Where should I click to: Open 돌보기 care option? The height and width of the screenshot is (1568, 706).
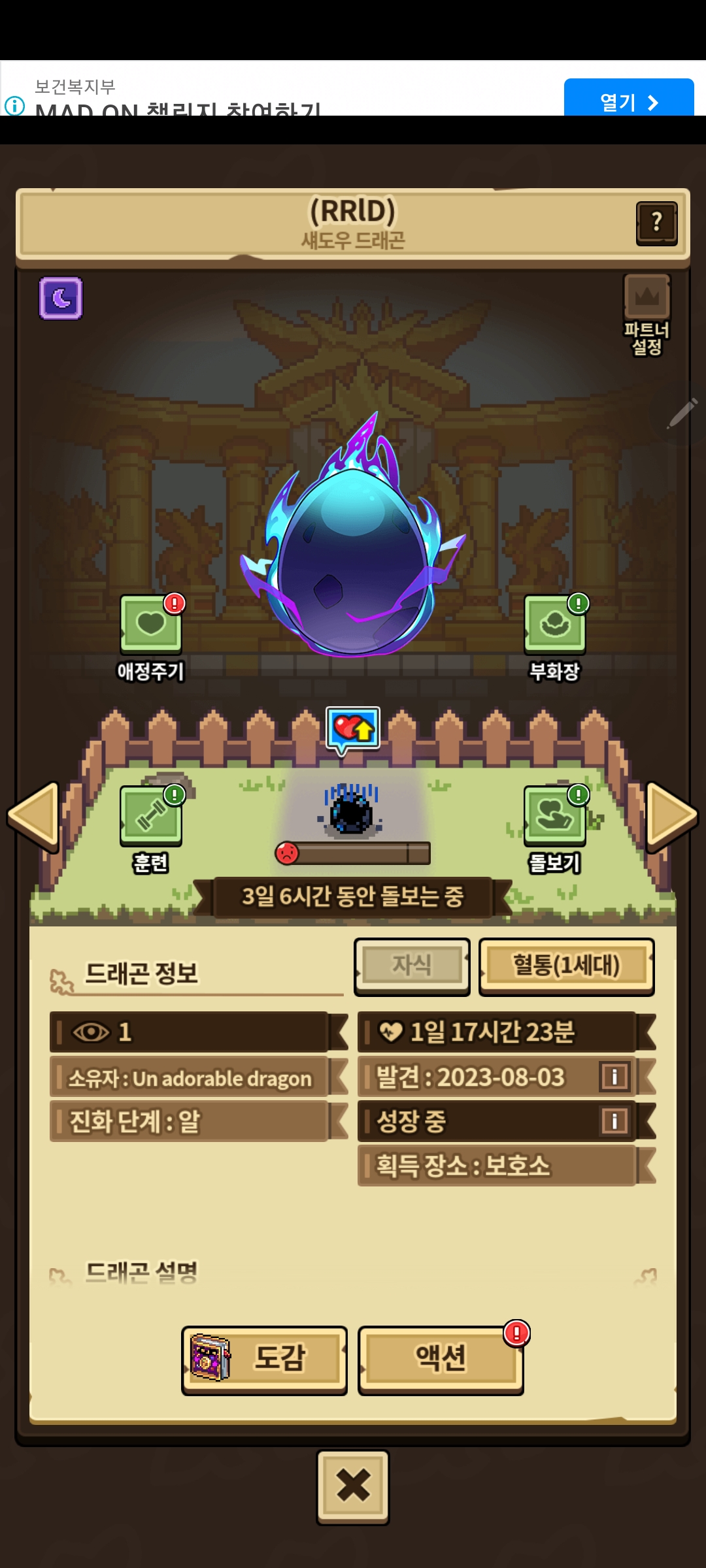click(x=554, y=817)
